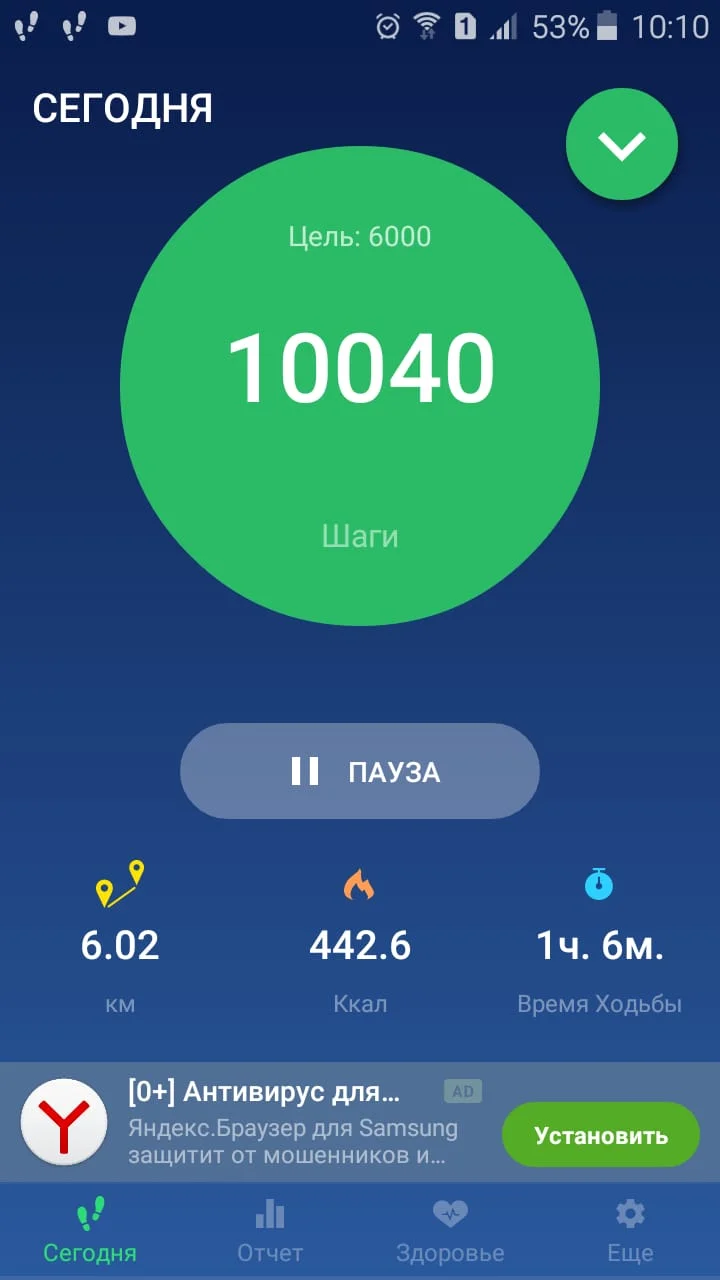This screenshot has height=1280, width=720.
Task: Pause step tracking with the ПАУЗА button
Action: point(360,770)
